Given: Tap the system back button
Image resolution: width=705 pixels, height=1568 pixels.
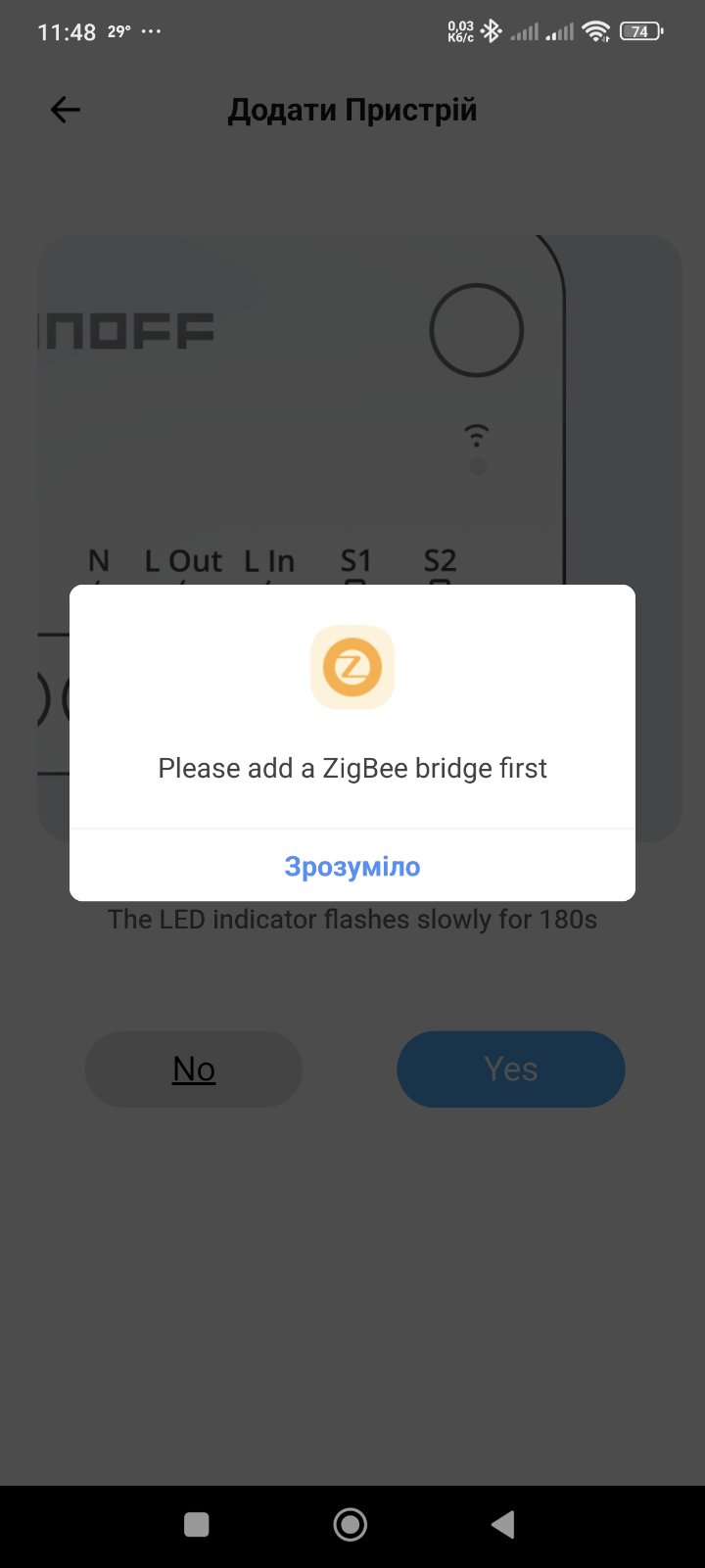Looking at the screenshot, I should point(503,1524).
